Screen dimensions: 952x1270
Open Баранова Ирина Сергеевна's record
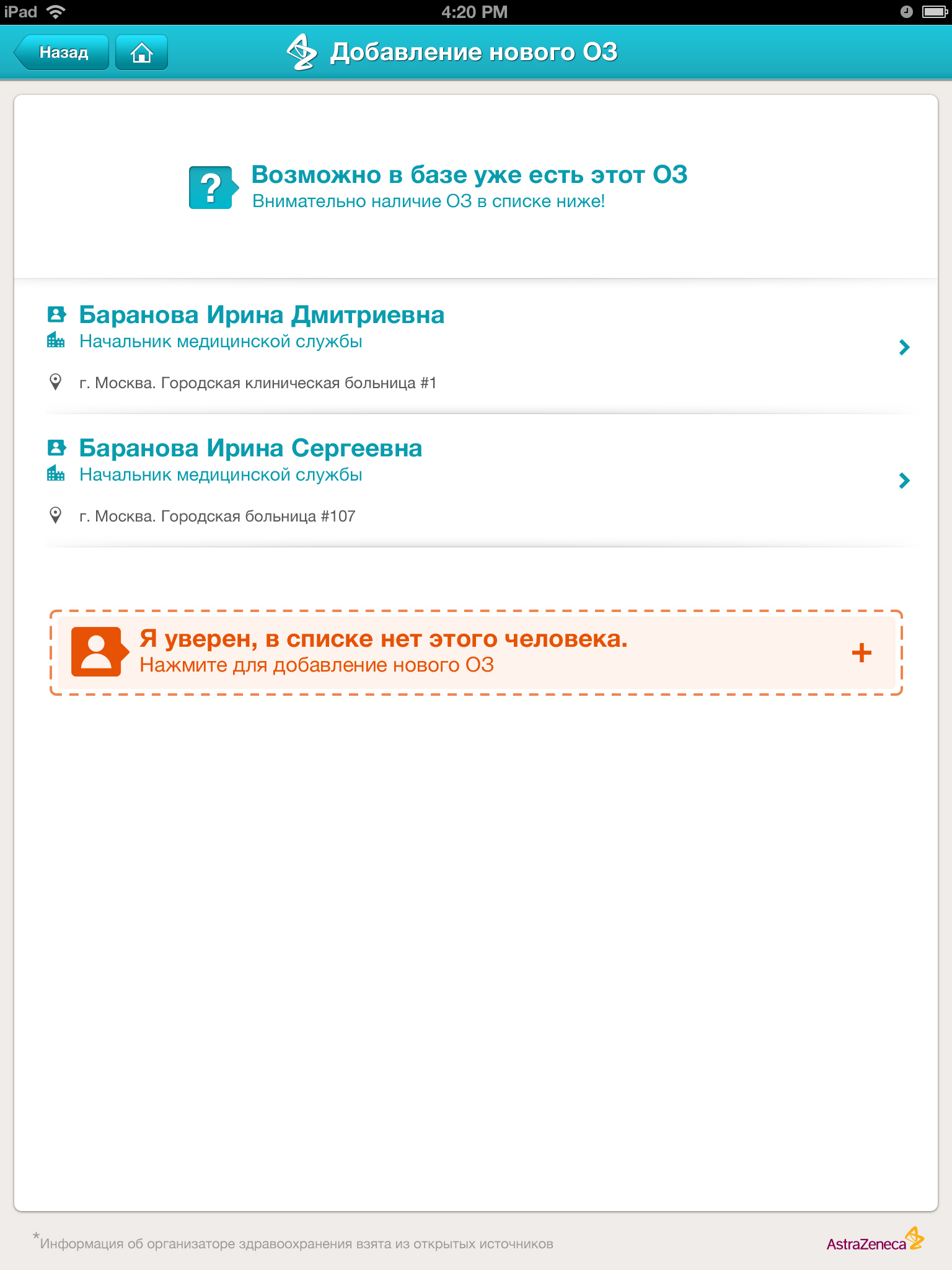point(476,480)
